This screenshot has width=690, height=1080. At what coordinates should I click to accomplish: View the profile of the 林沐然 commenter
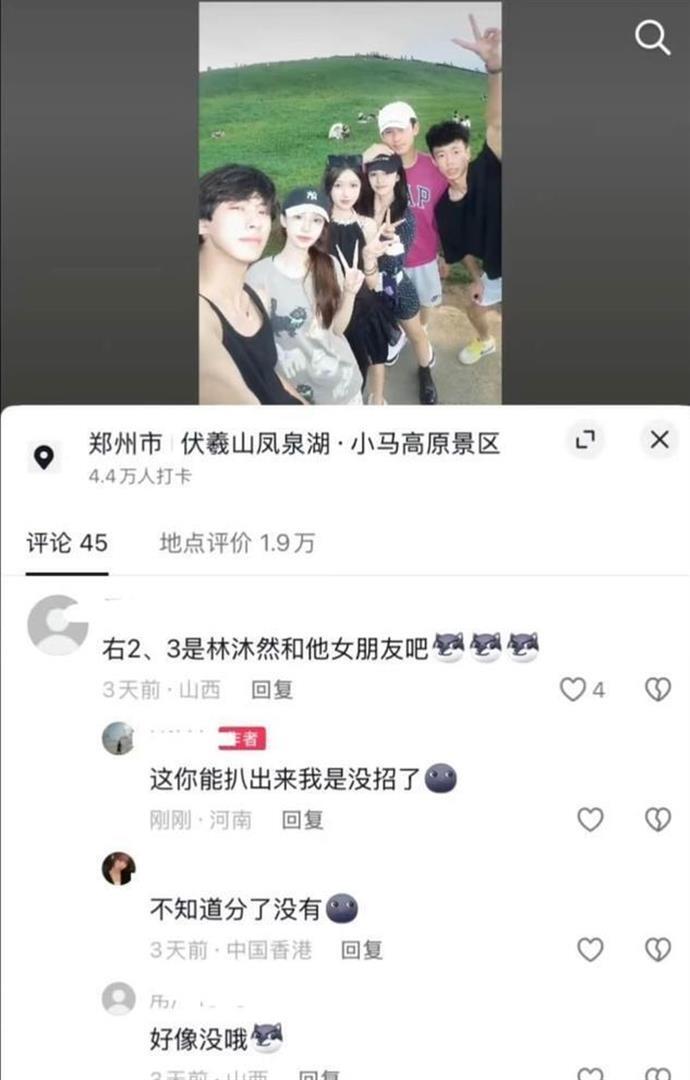[x=57, y=625]
